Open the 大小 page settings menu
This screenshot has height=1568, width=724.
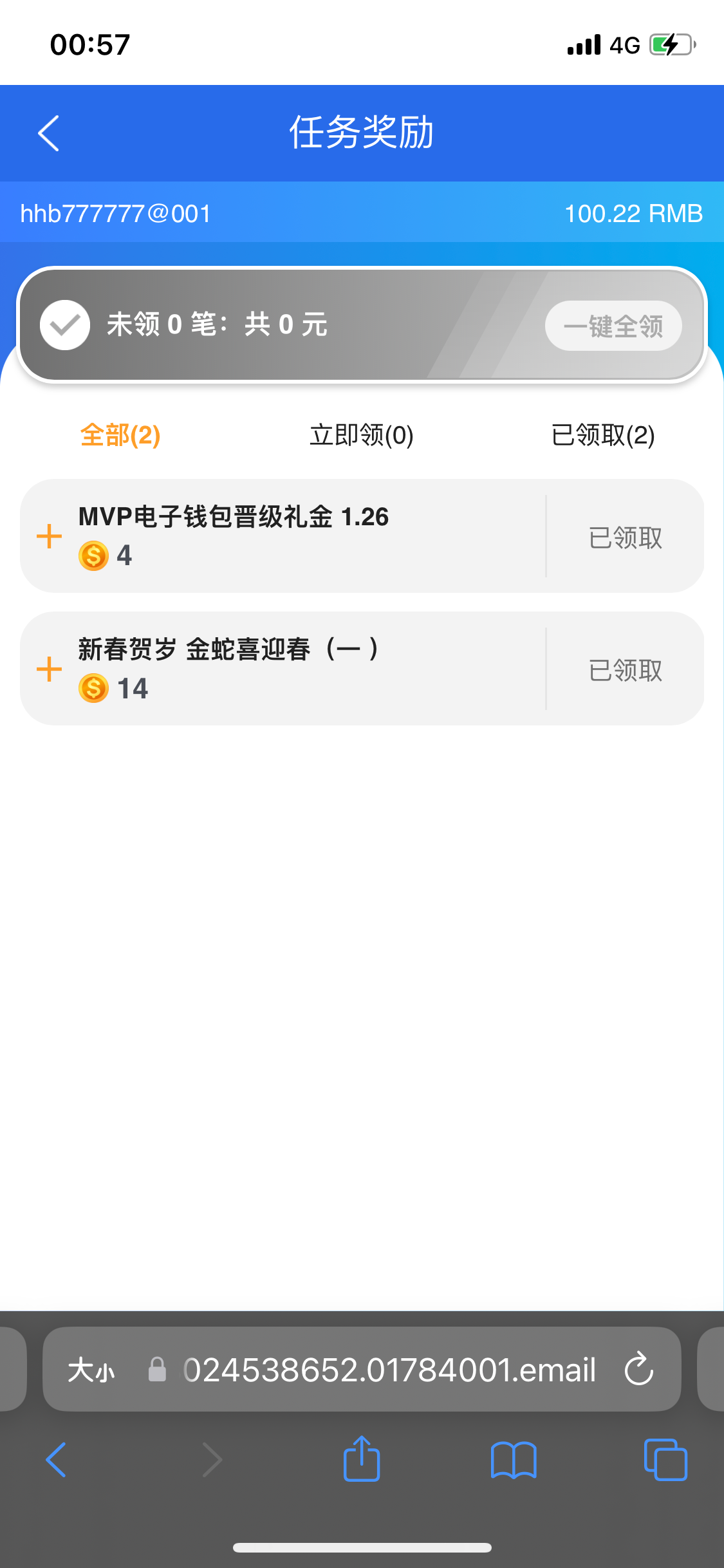[91, 1370]
